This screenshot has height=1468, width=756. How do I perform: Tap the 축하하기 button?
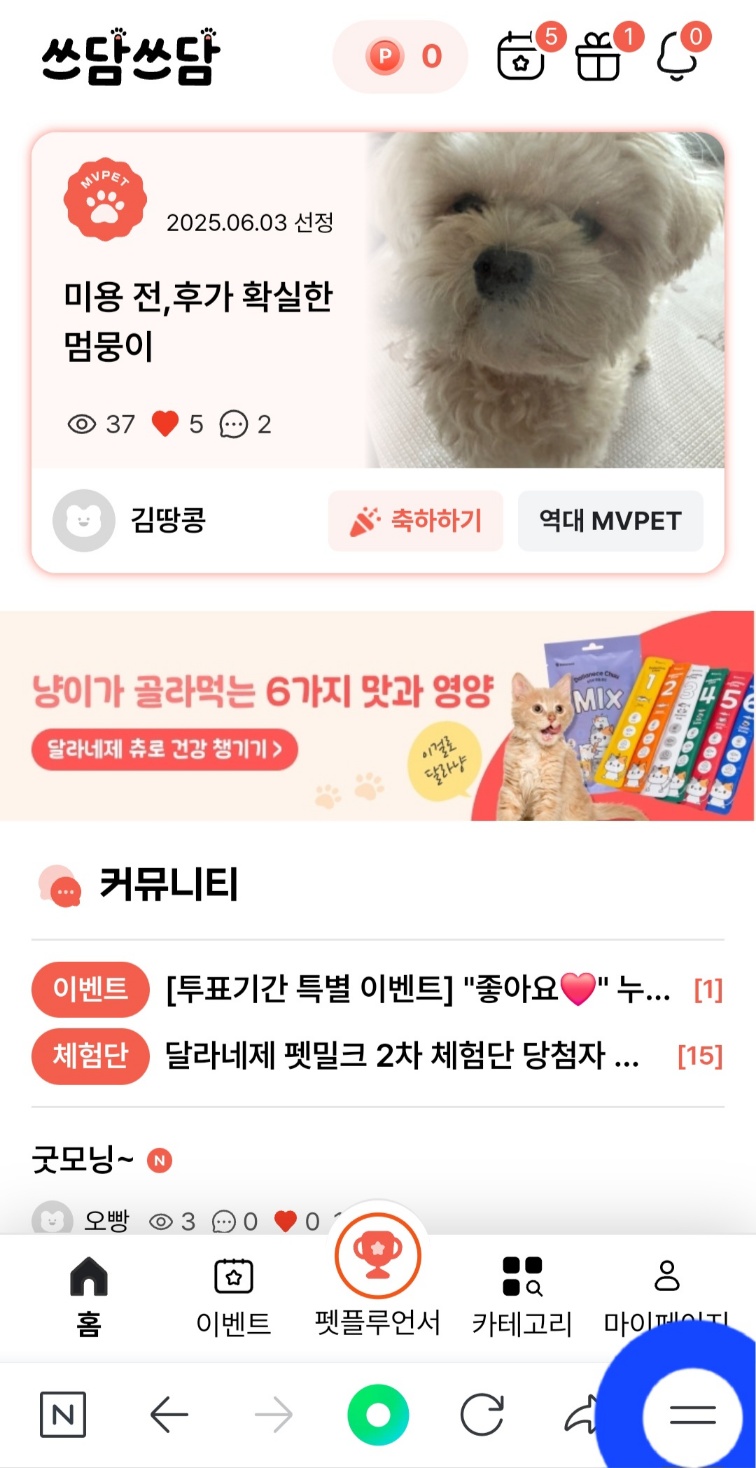tap(415, 521)
